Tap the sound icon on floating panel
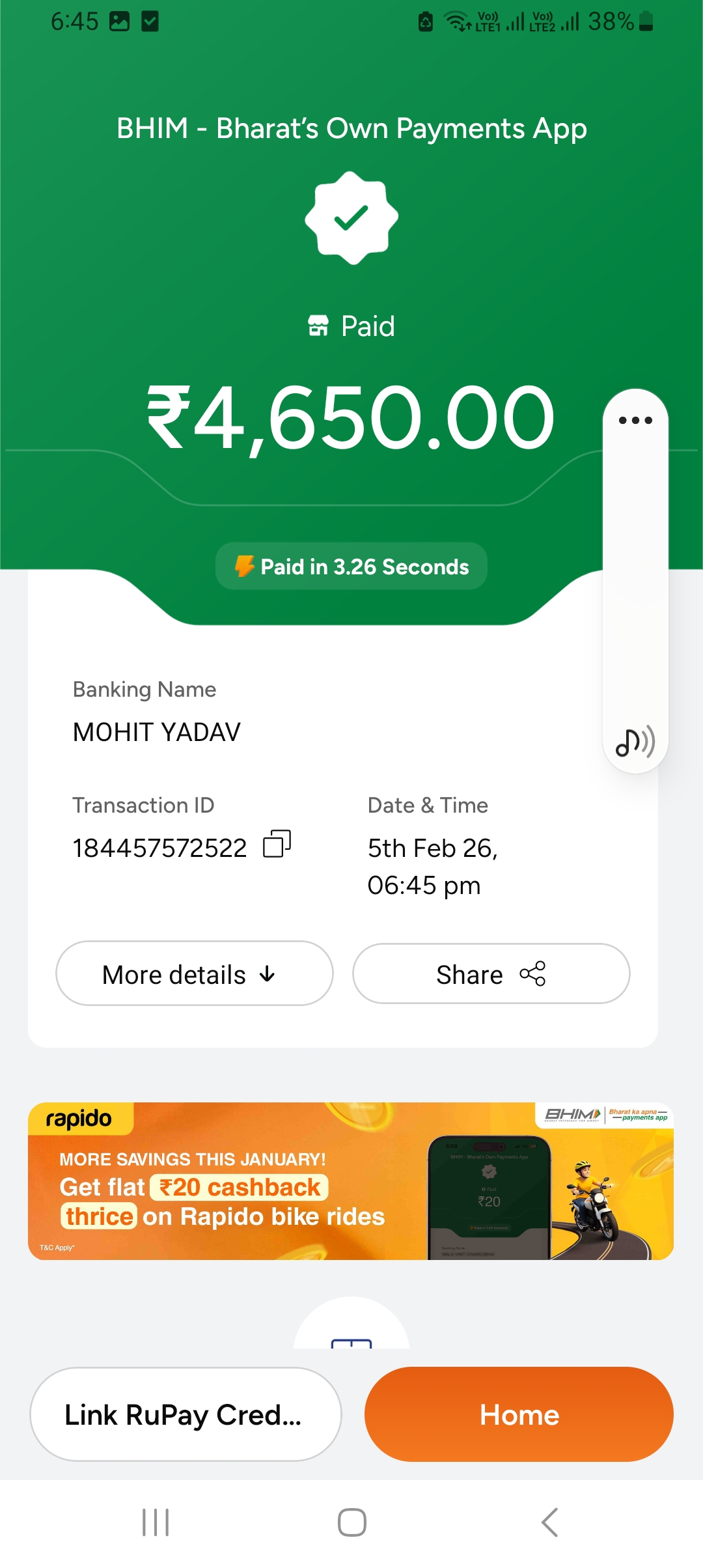 [635, 742]
